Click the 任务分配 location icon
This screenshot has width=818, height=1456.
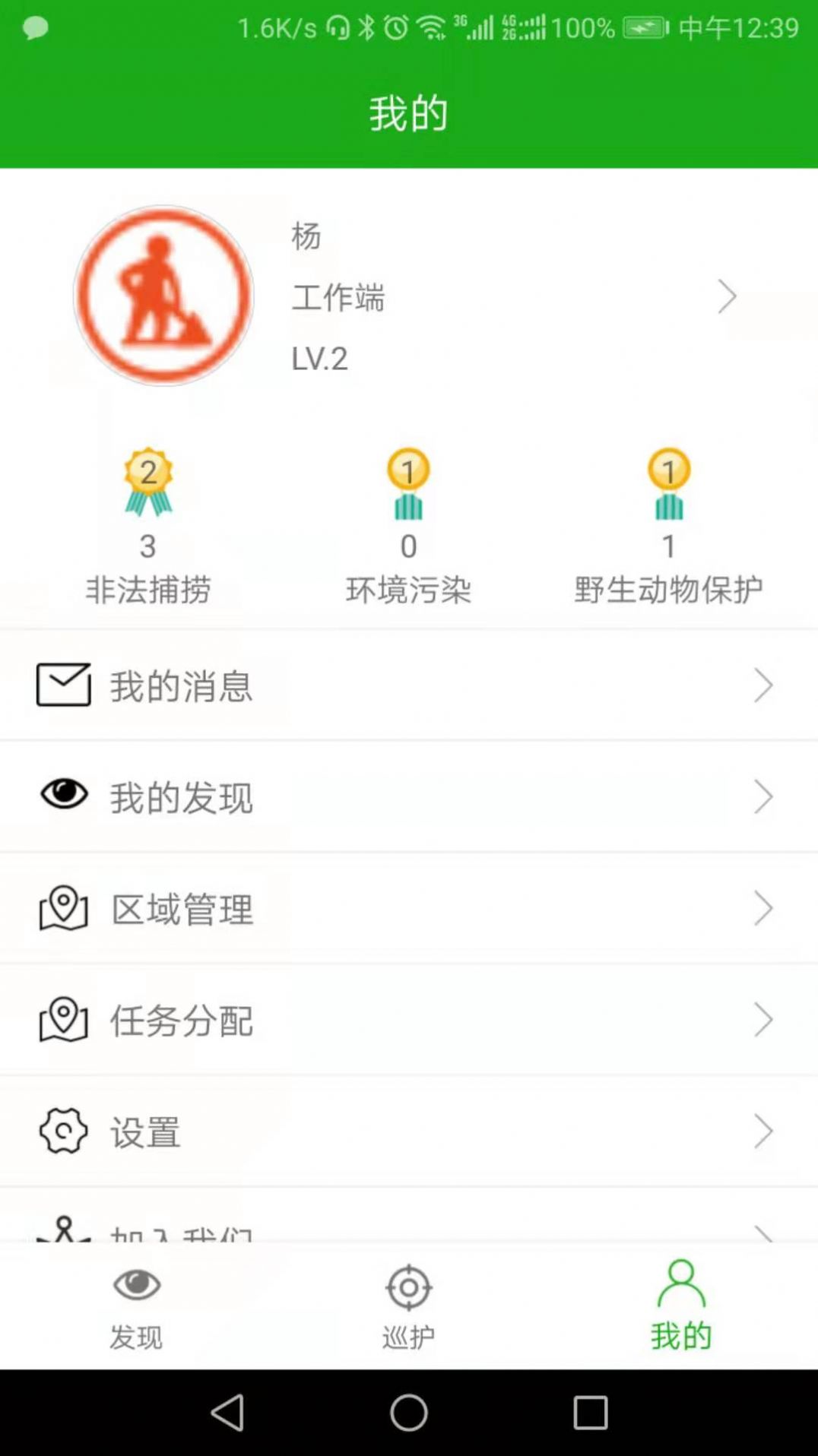[65, 1019]
